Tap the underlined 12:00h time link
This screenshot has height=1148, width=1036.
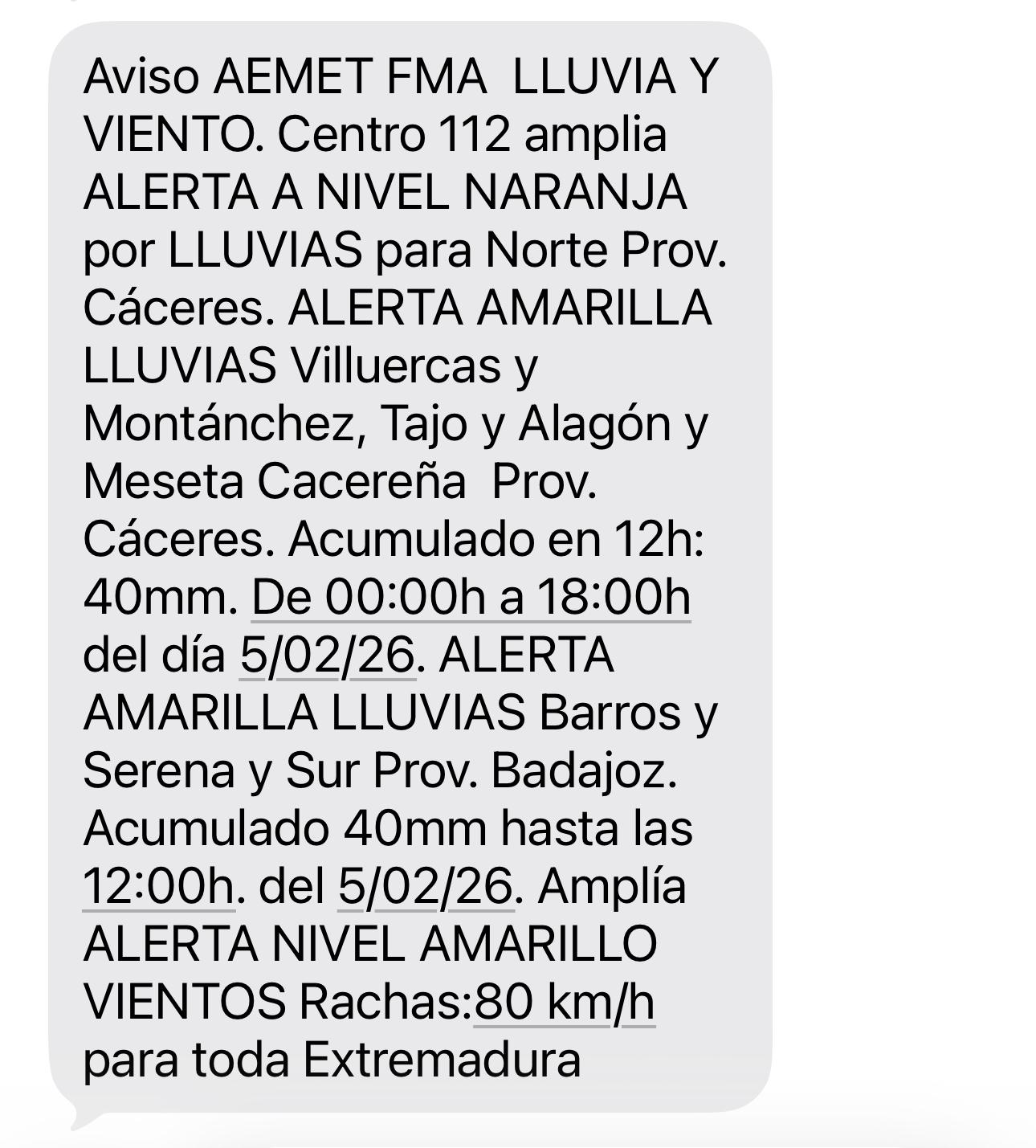(158, 887)
